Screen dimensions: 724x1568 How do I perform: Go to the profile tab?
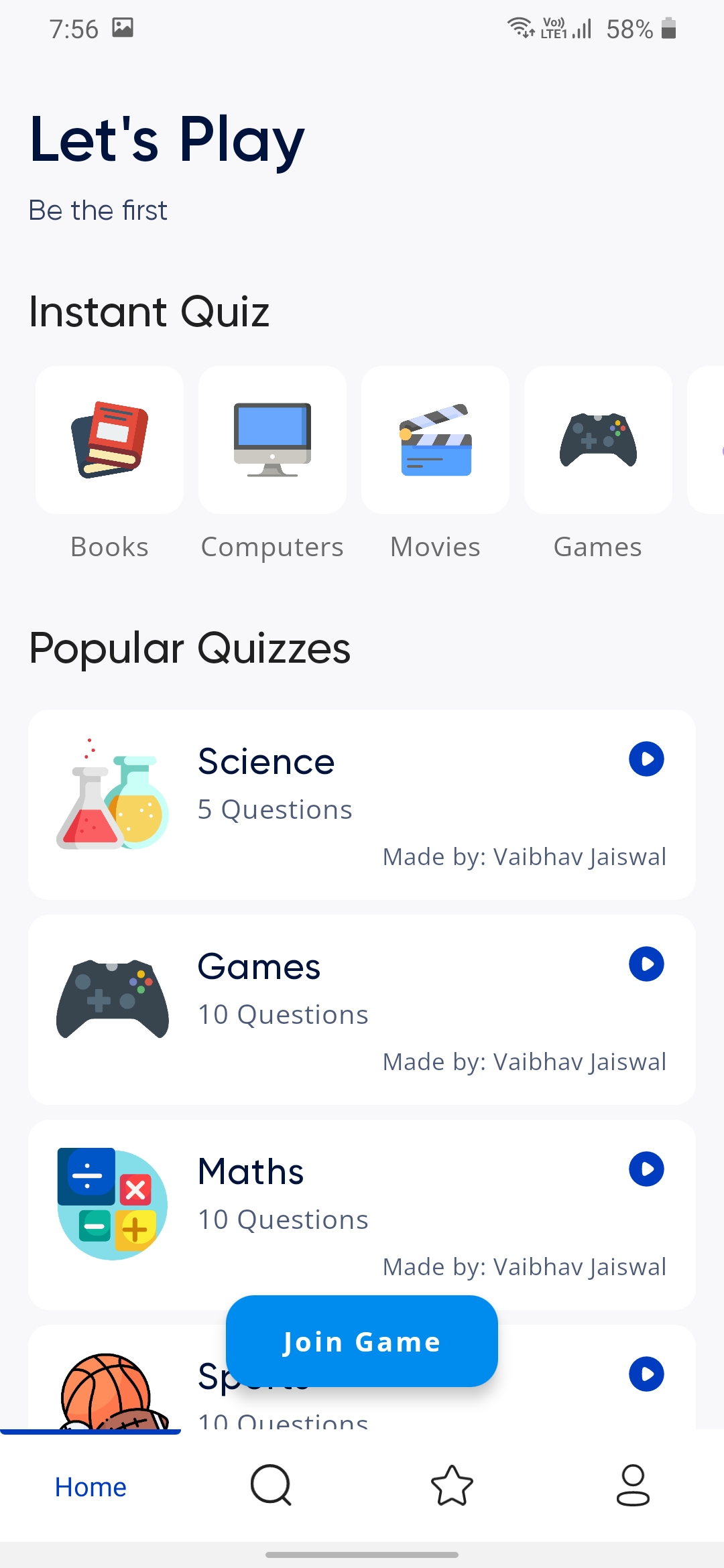coord(633,1486)
